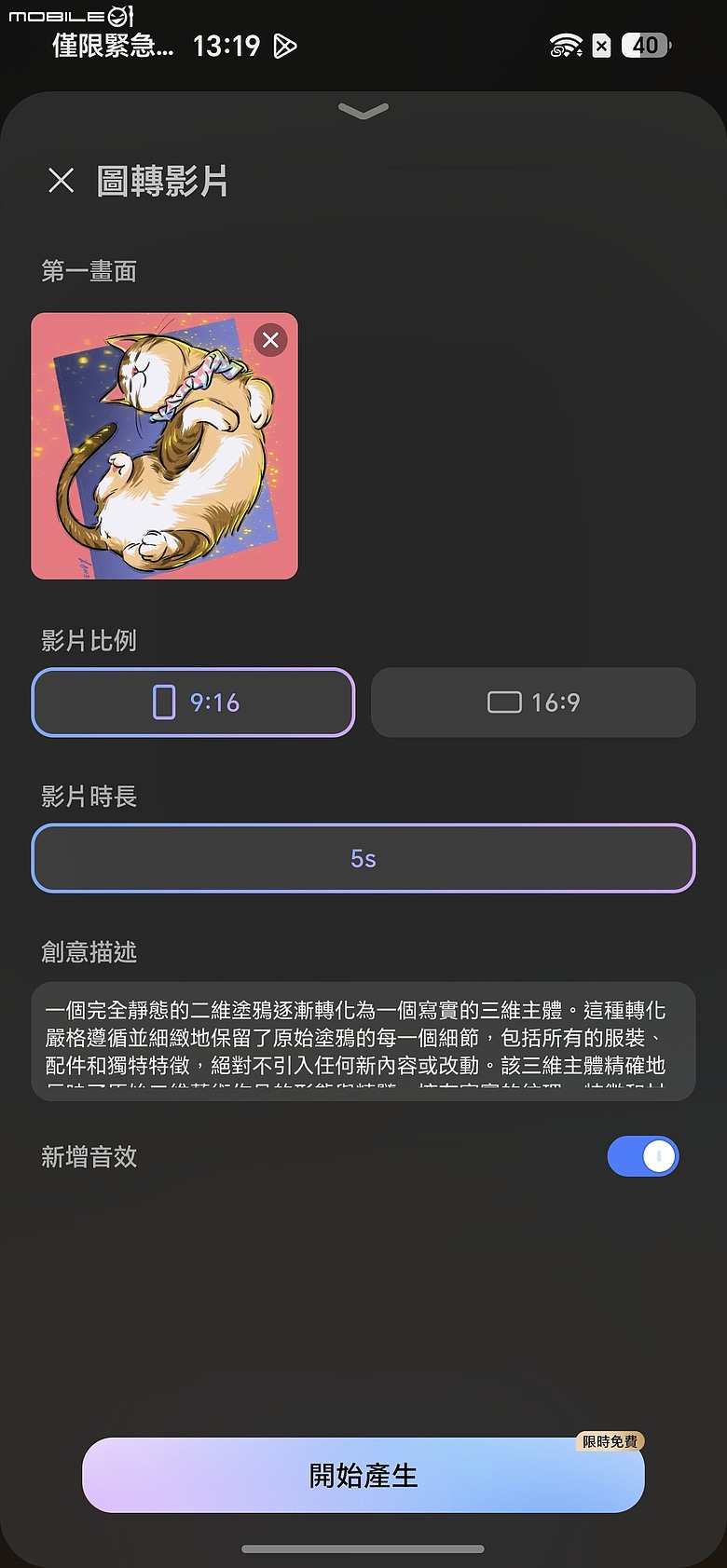Edit the 創意描述 text box
The image size is (727, 1568).
pyautogui.click(x=363, y=1042)
